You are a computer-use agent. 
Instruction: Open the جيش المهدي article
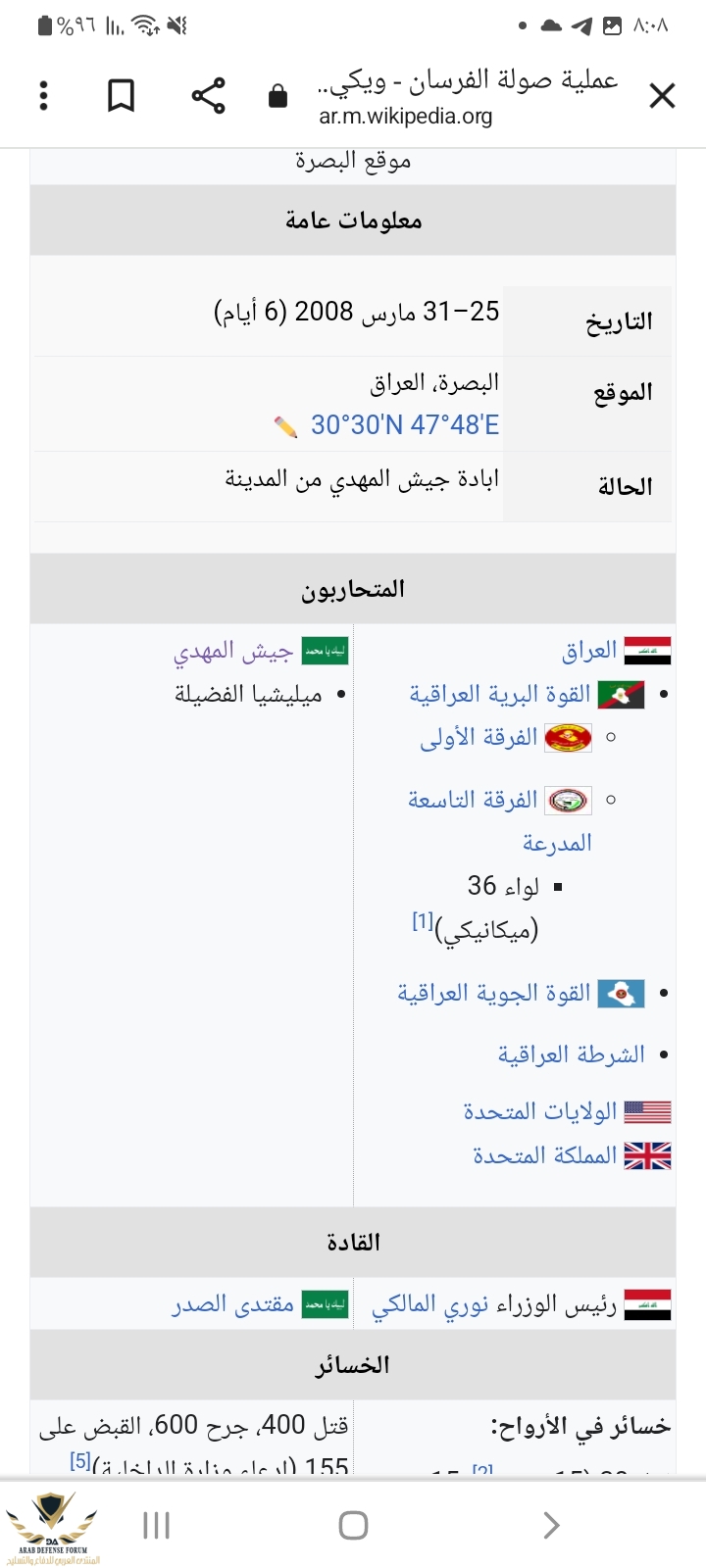(x=233, y=651)
